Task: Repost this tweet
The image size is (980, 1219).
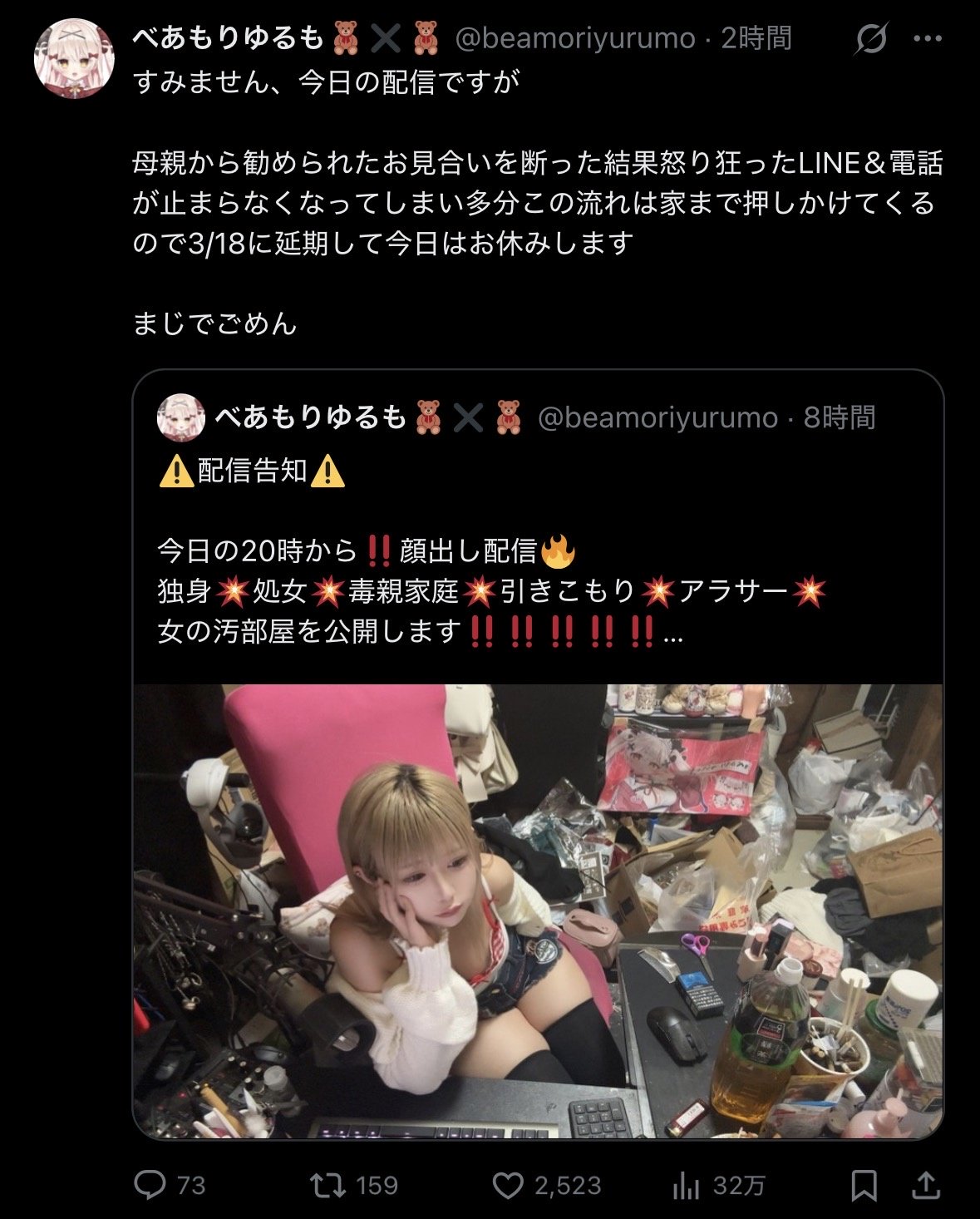Action: click(x=327, y=1185)
